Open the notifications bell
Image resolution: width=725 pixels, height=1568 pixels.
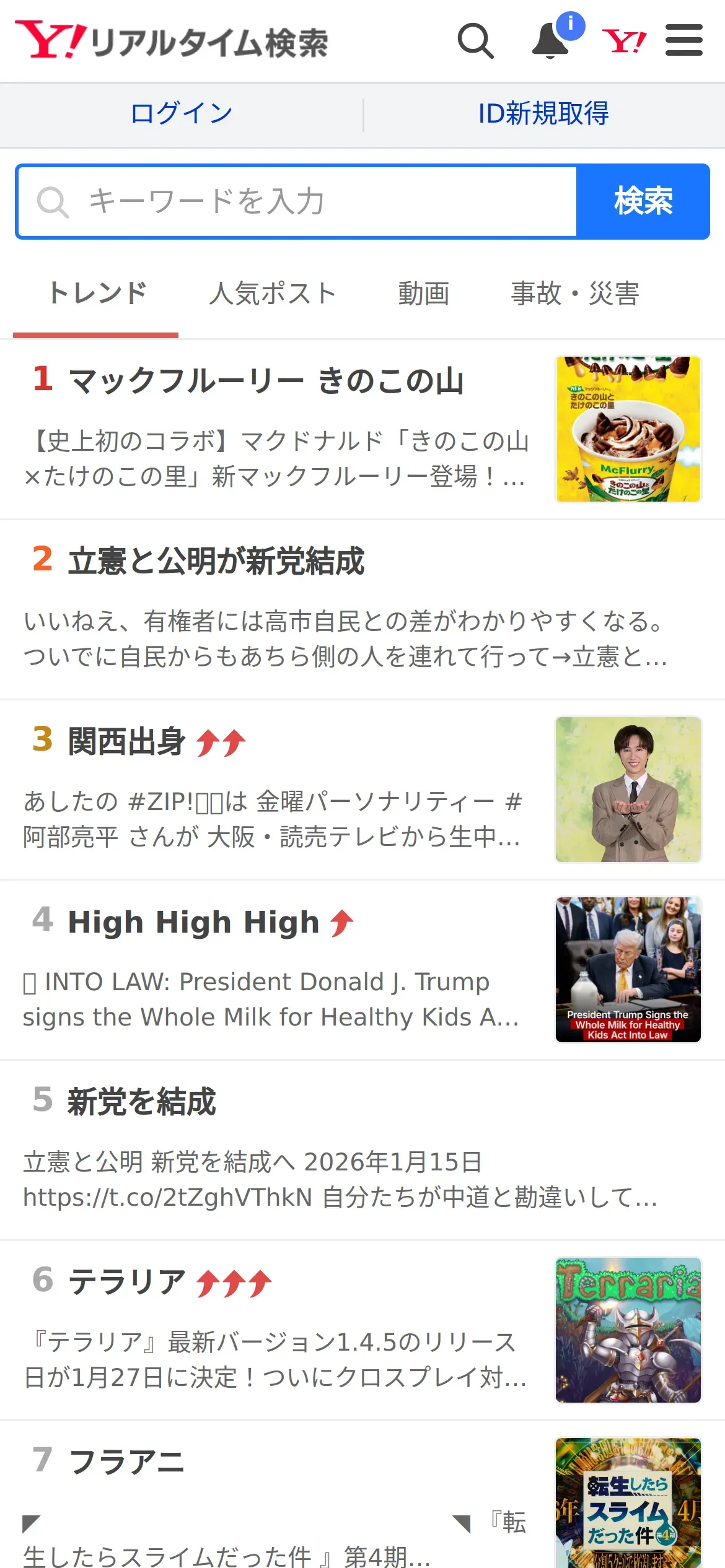point(551,41)
